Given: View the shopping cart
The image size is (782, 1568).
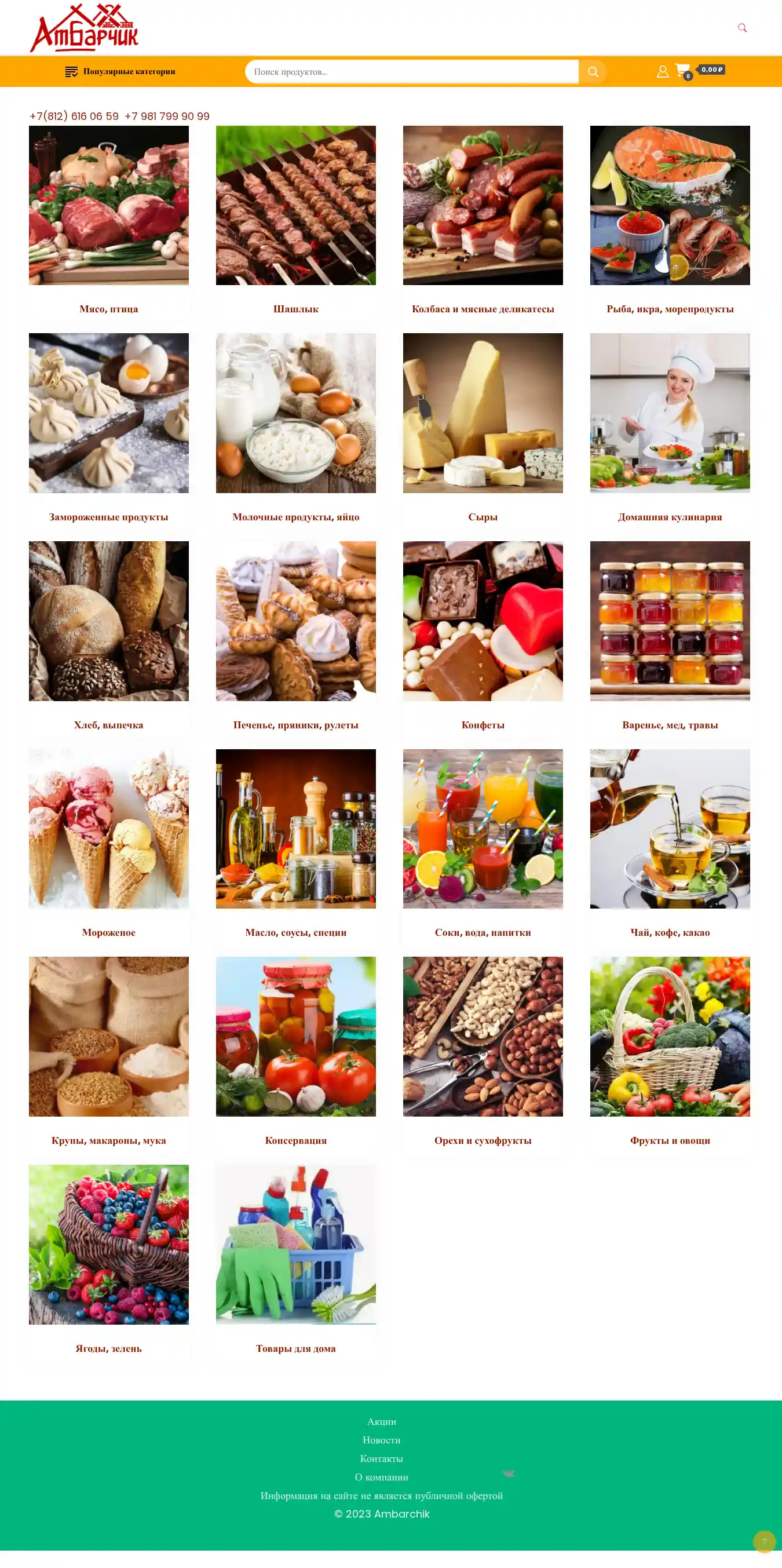Looking at the screenshot, I should coord(683,71).
